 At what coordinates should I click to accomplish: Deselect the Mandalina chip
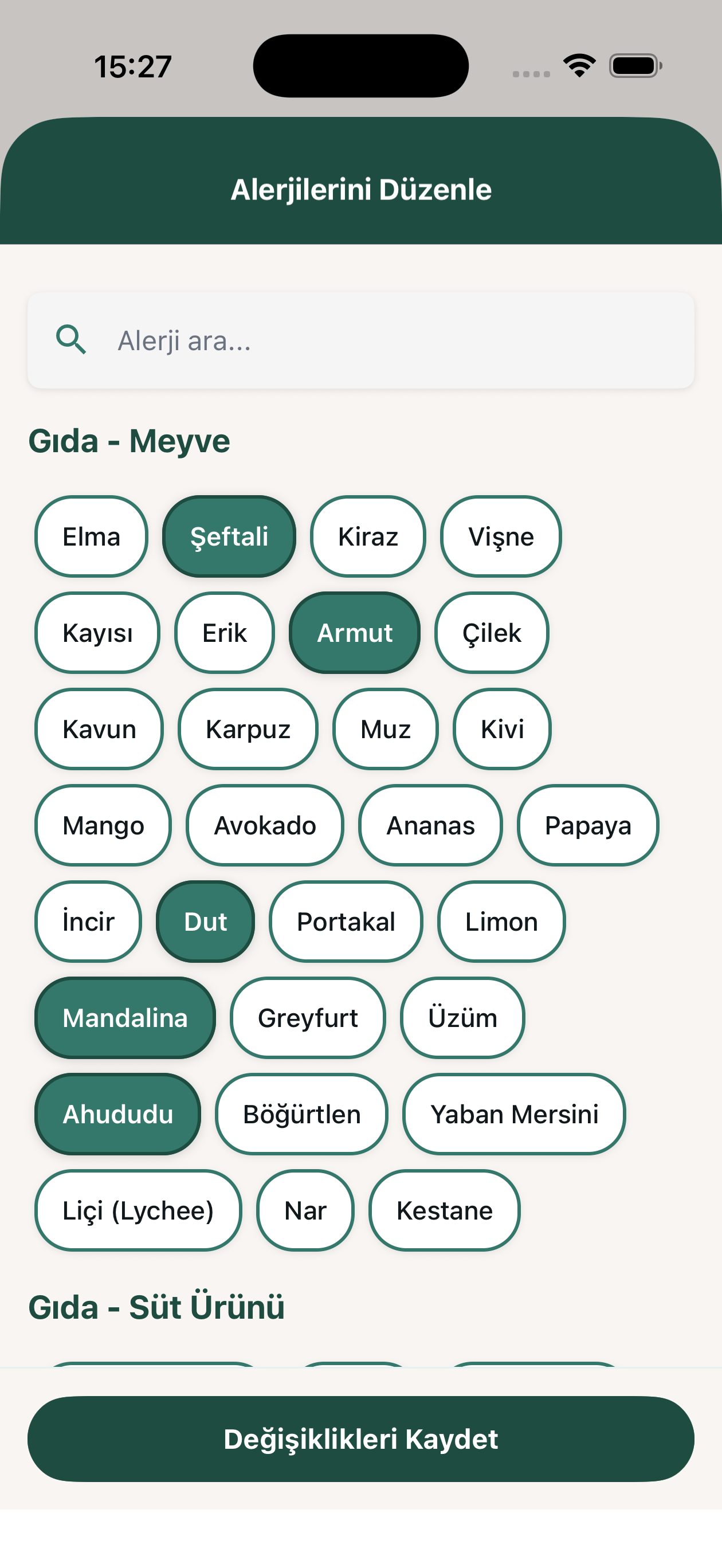(125, 1017)
